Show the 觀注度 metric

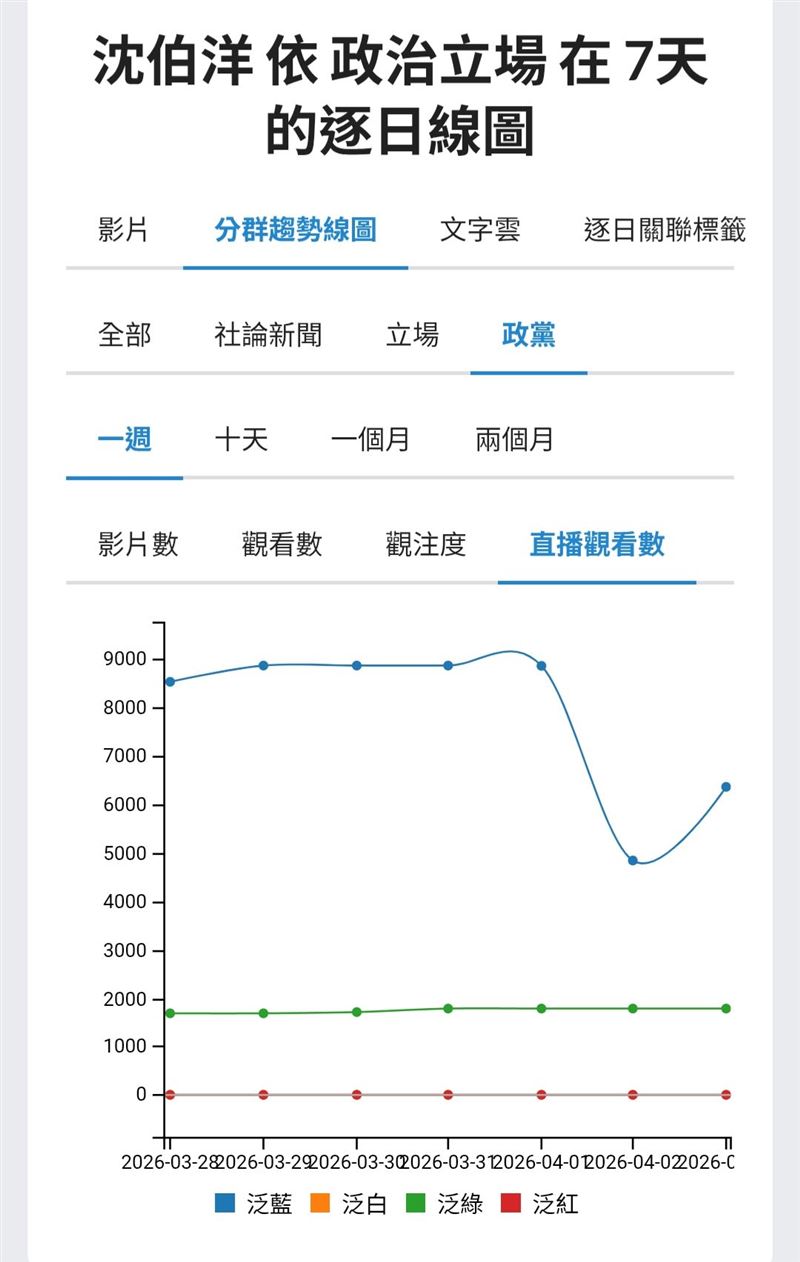[x=426, y=545]
